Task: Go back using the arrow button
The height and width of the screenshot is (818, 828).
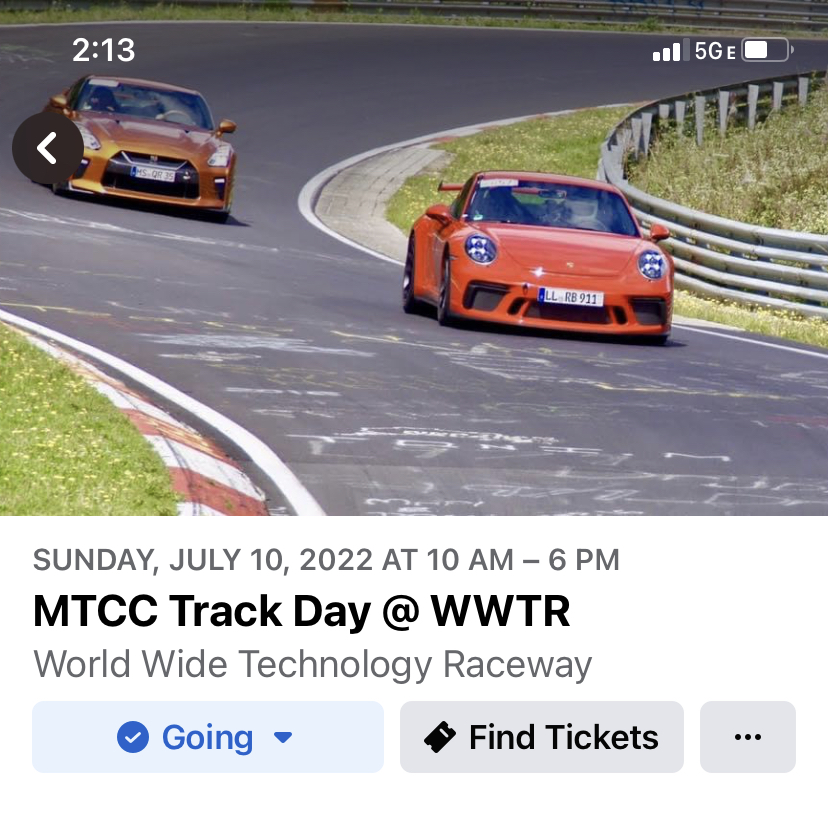Action: pyautogui.click(x=47, y=149)
